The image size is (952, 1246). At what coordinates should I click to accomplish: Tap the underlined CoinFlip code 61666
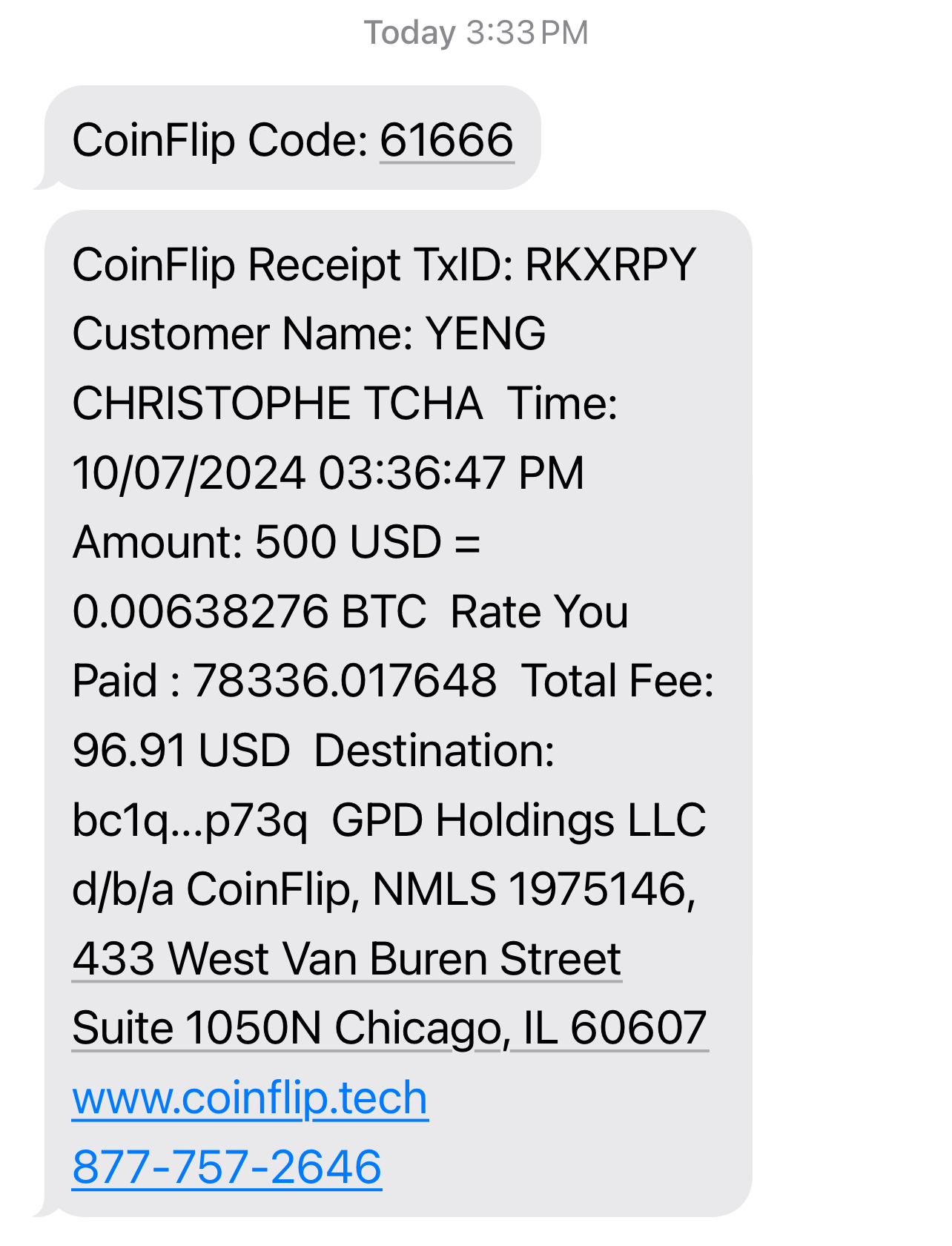point(446,140)
